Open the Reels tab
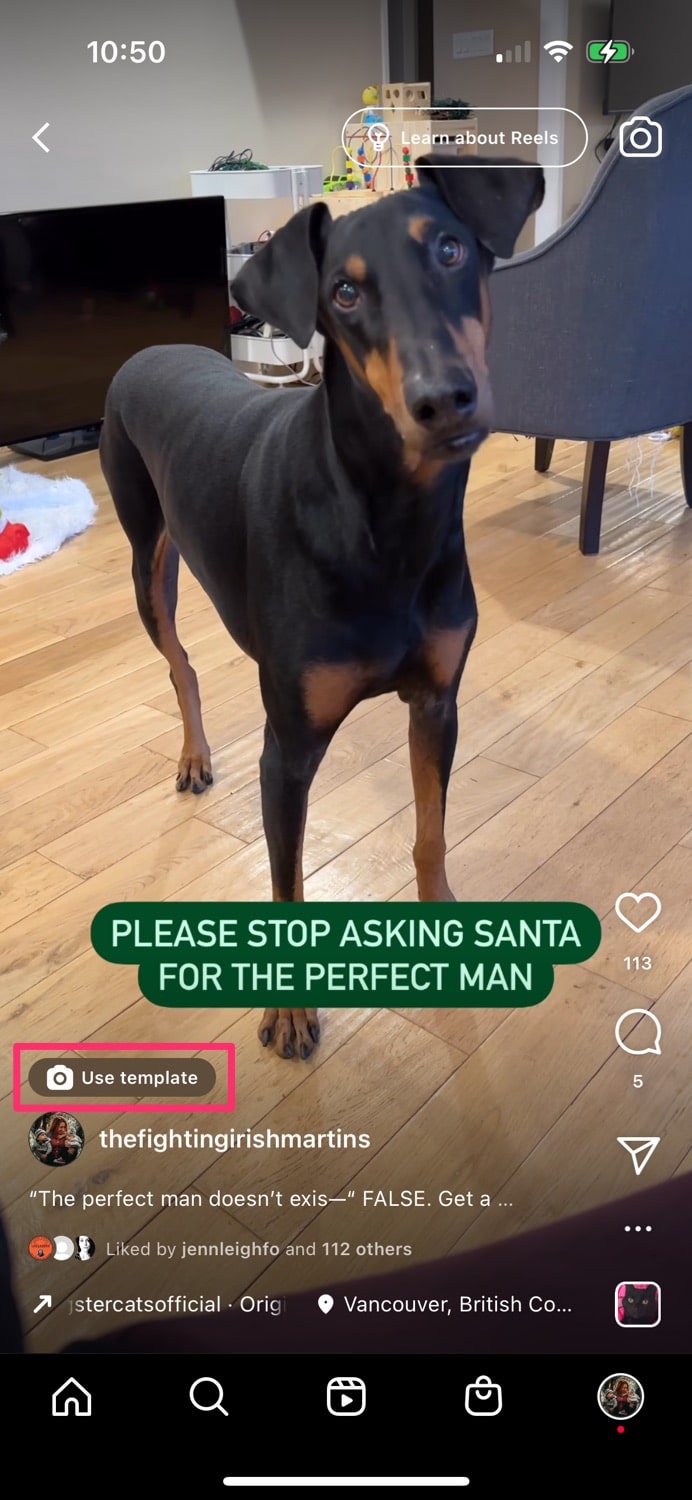 click(346, 1396)
